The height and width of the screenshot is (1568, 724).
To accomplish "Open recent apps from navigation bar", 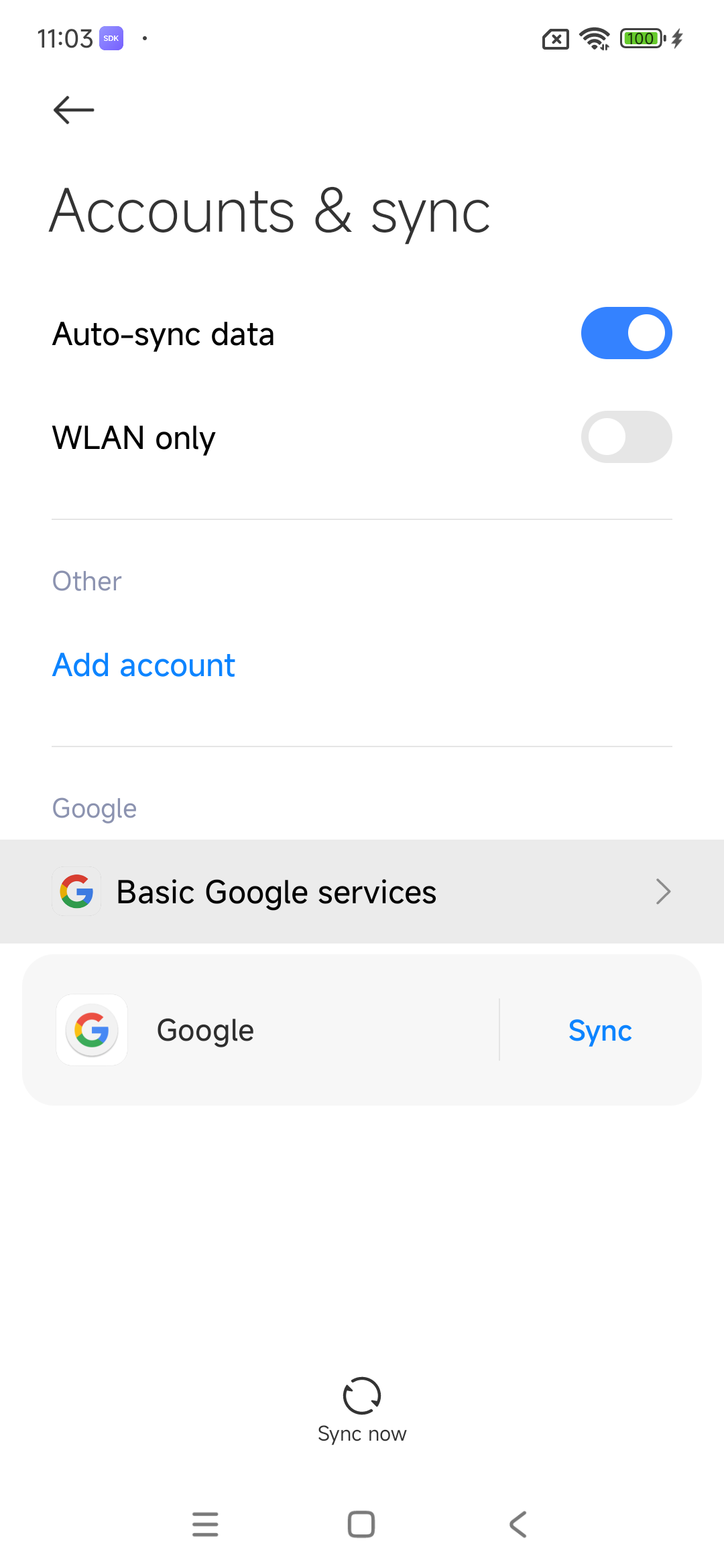I will tap(205, 1524).
